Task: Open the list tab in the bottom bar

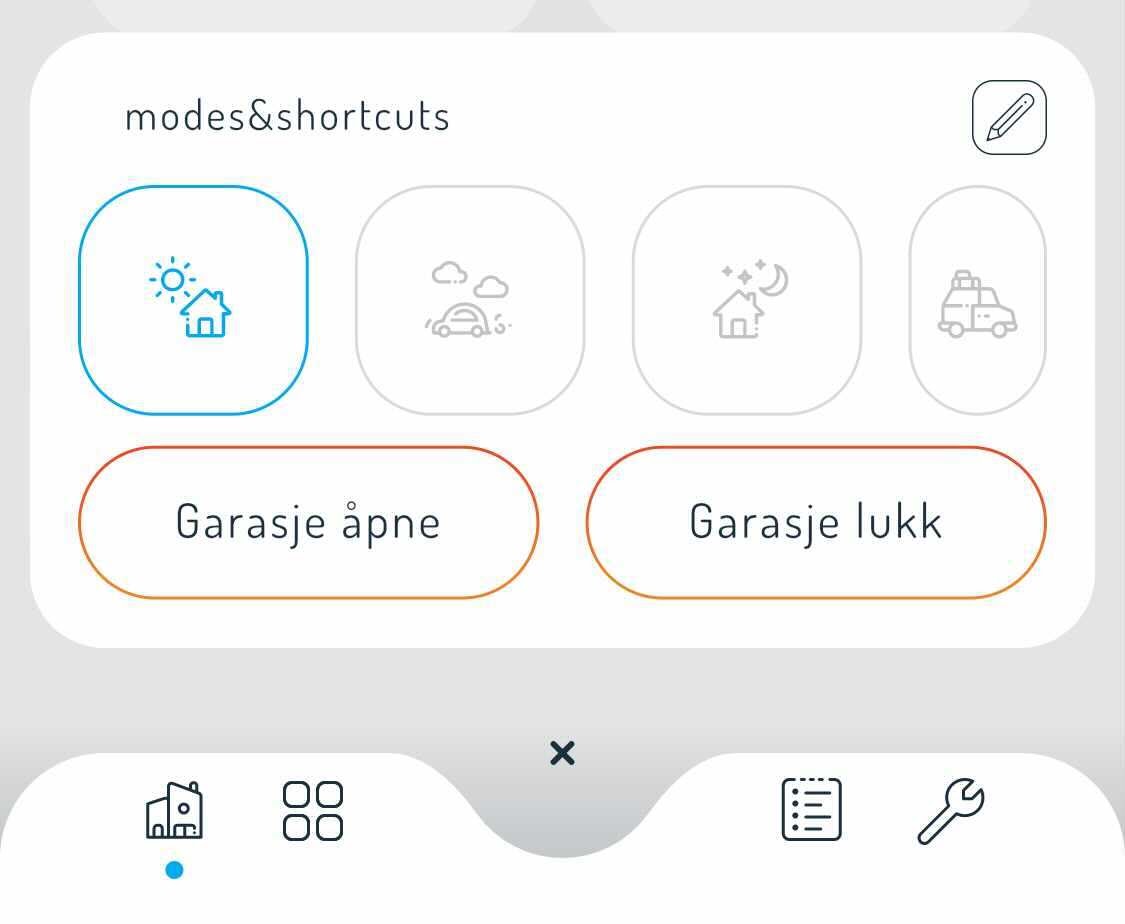Action: [811, 809]
